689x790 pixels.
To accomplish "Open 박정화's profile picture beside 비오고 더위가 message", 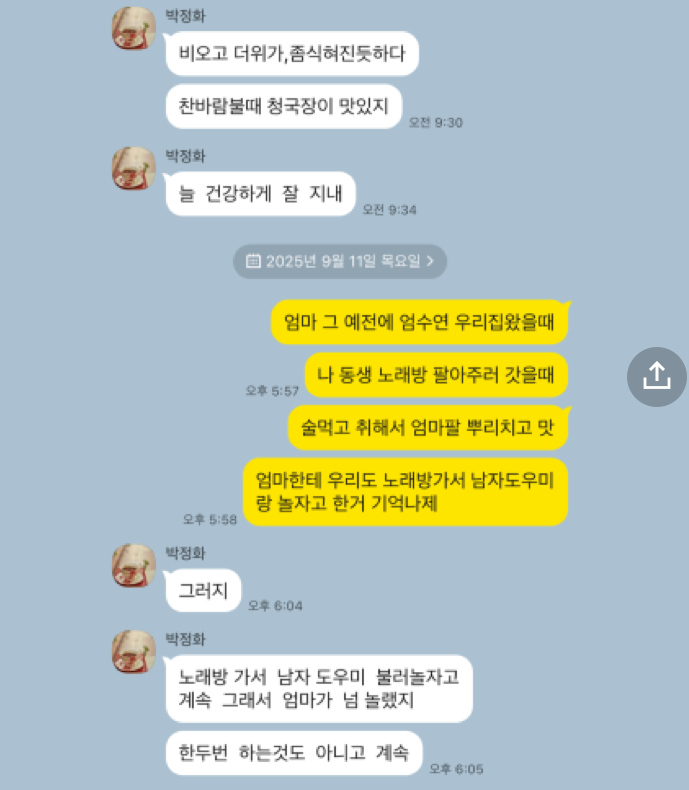I will tap(133, 28).
